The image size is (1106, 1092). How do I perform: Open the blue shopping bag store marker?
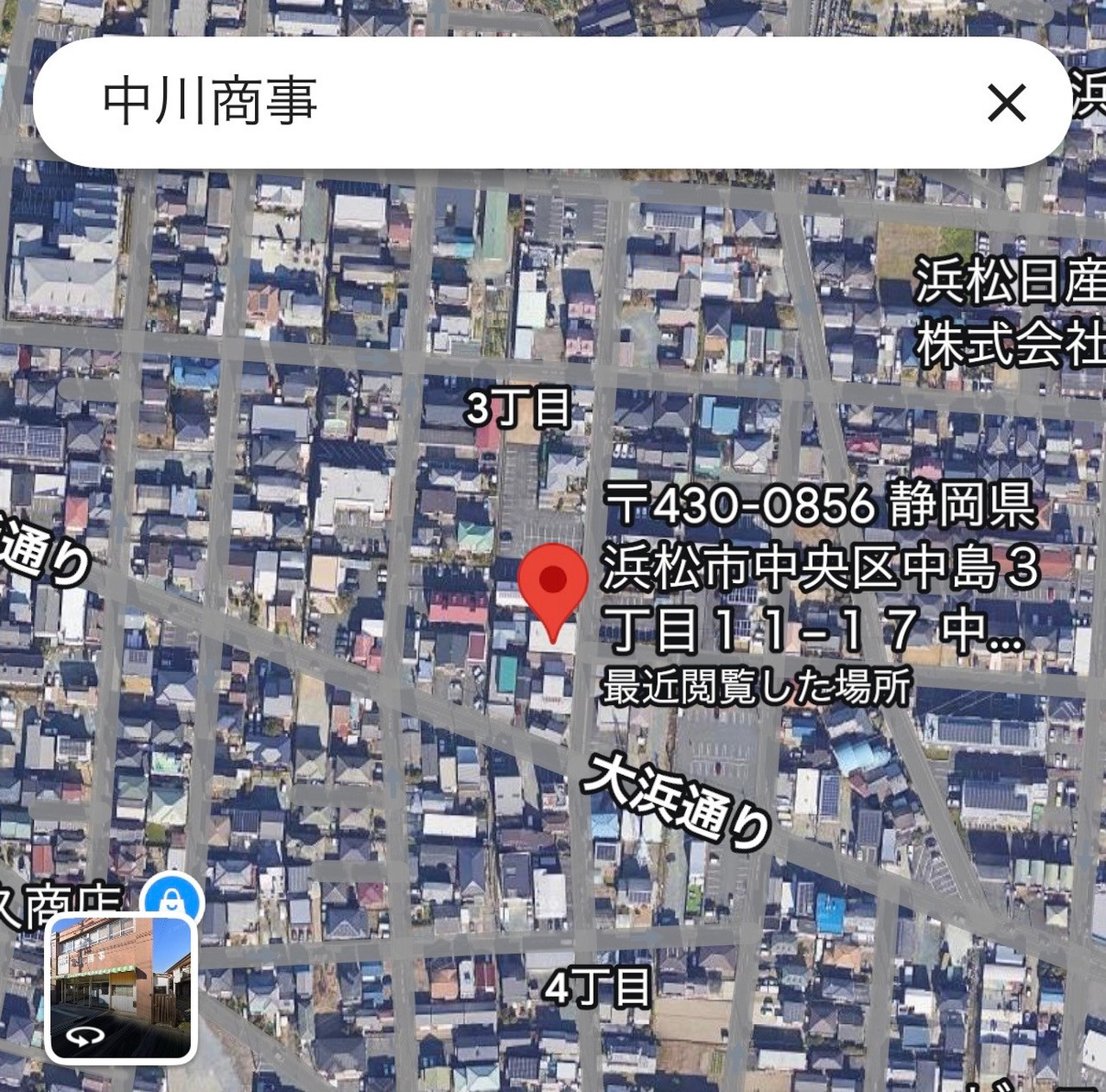[173, 904]
